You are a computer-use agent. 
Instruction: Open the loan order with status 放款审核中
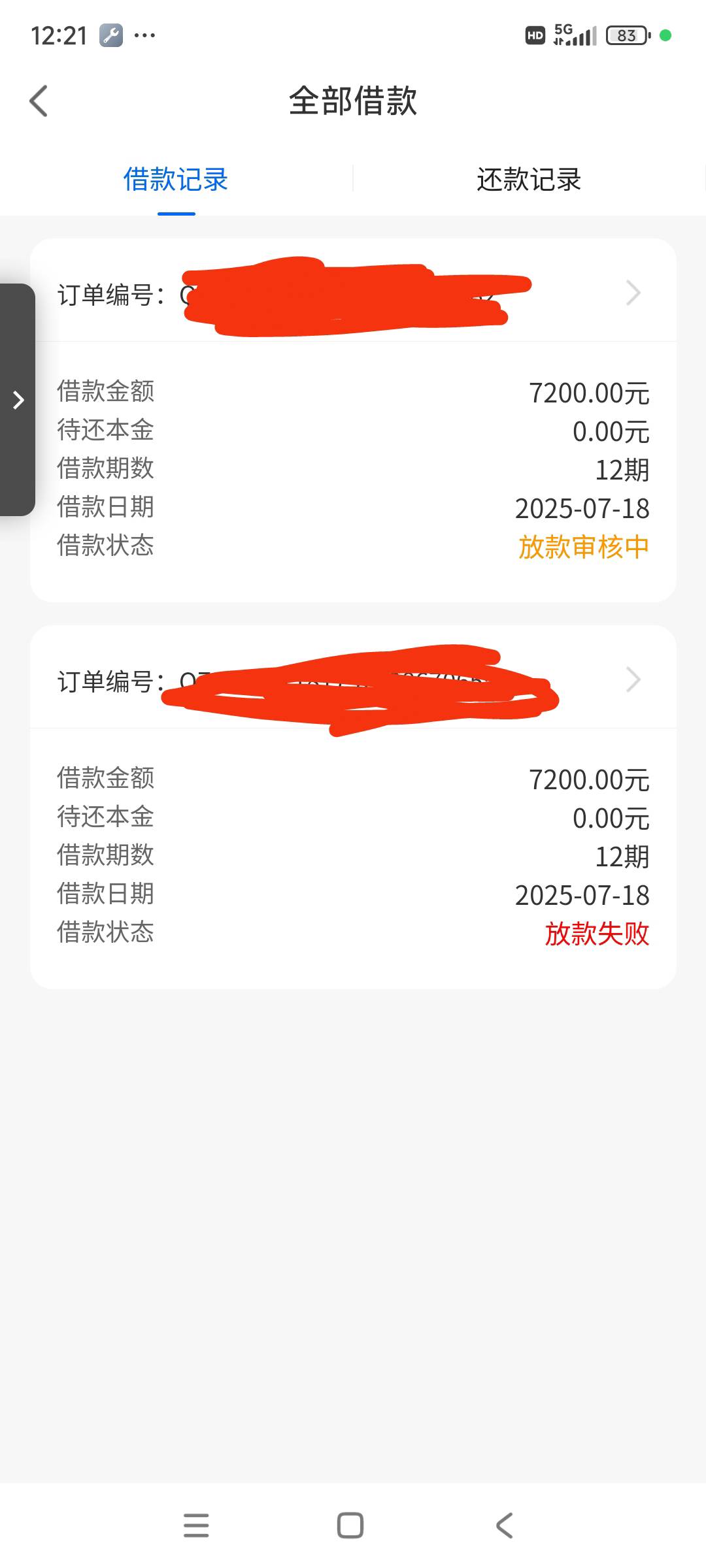[353, 420]
